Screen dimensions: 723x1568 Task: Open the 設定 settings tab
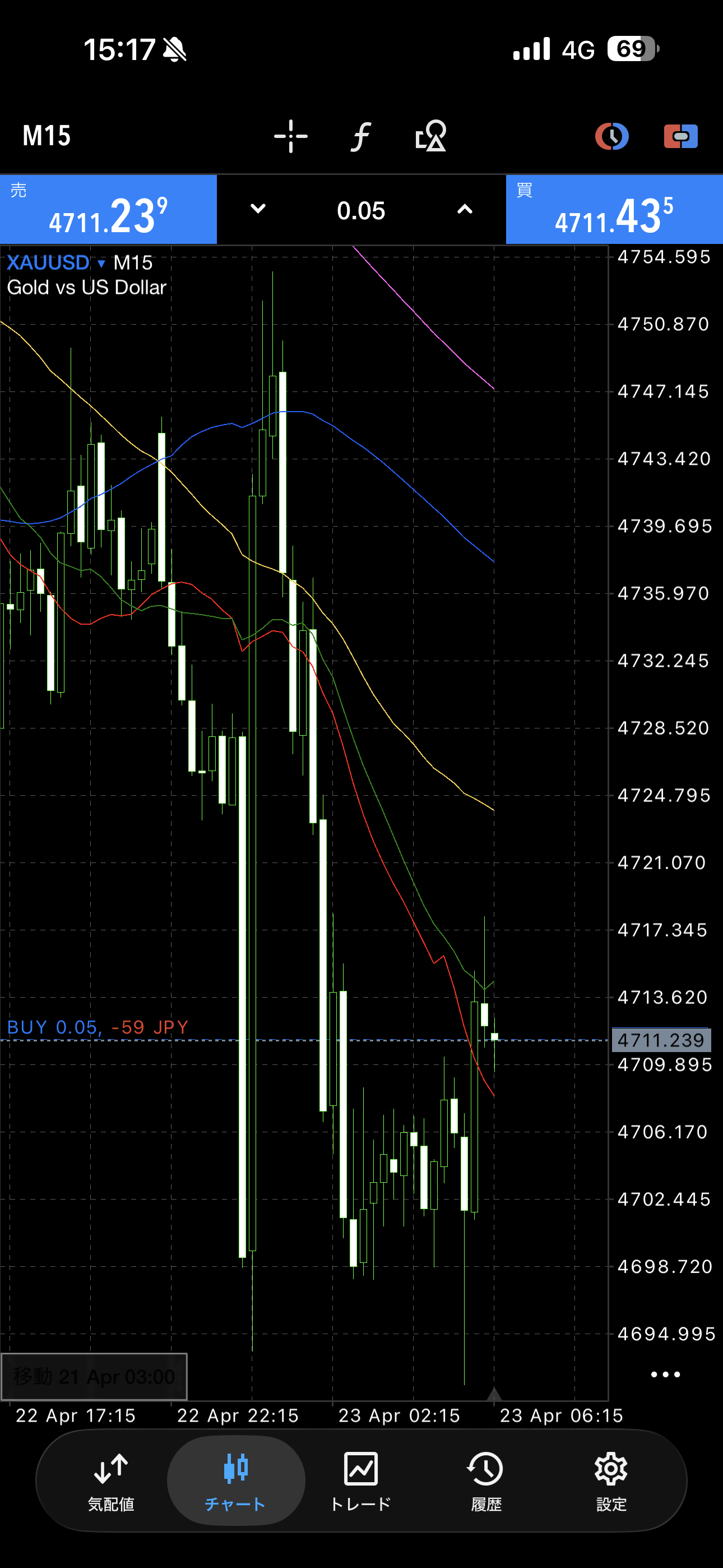(611, 1481)
